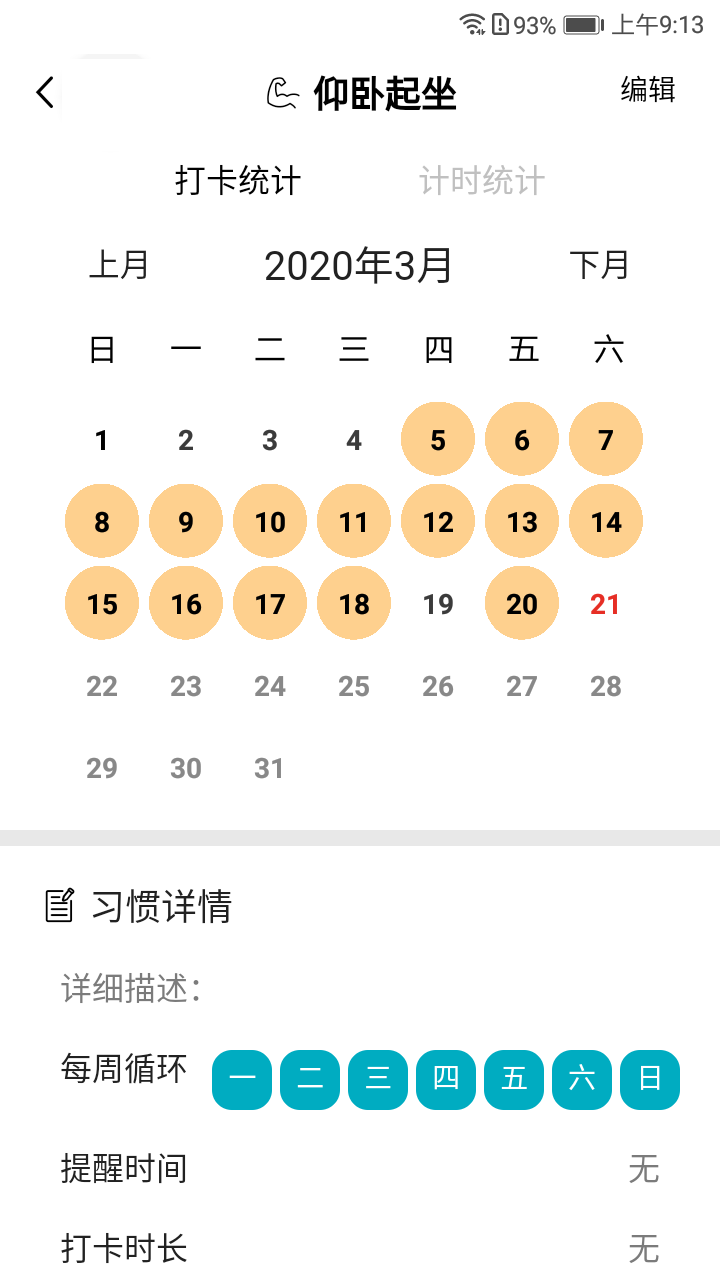Toggle the 一 weekly cycle chip
The image size is (720, 1280).
pos(242,1079)
